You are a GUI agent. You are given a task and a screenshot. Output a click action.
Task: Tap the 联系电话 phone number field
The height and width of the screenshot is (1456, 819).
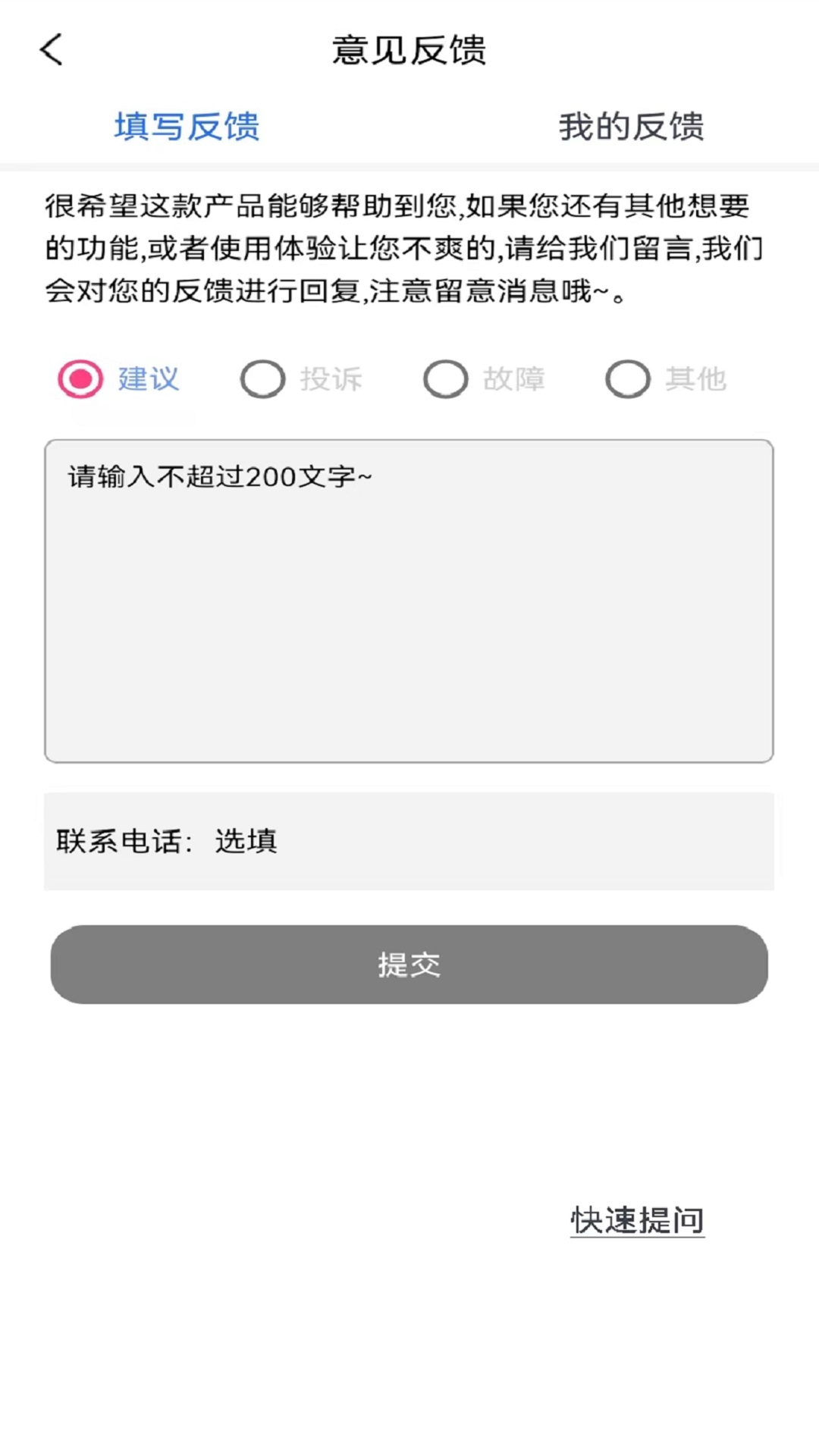point(409,840)
